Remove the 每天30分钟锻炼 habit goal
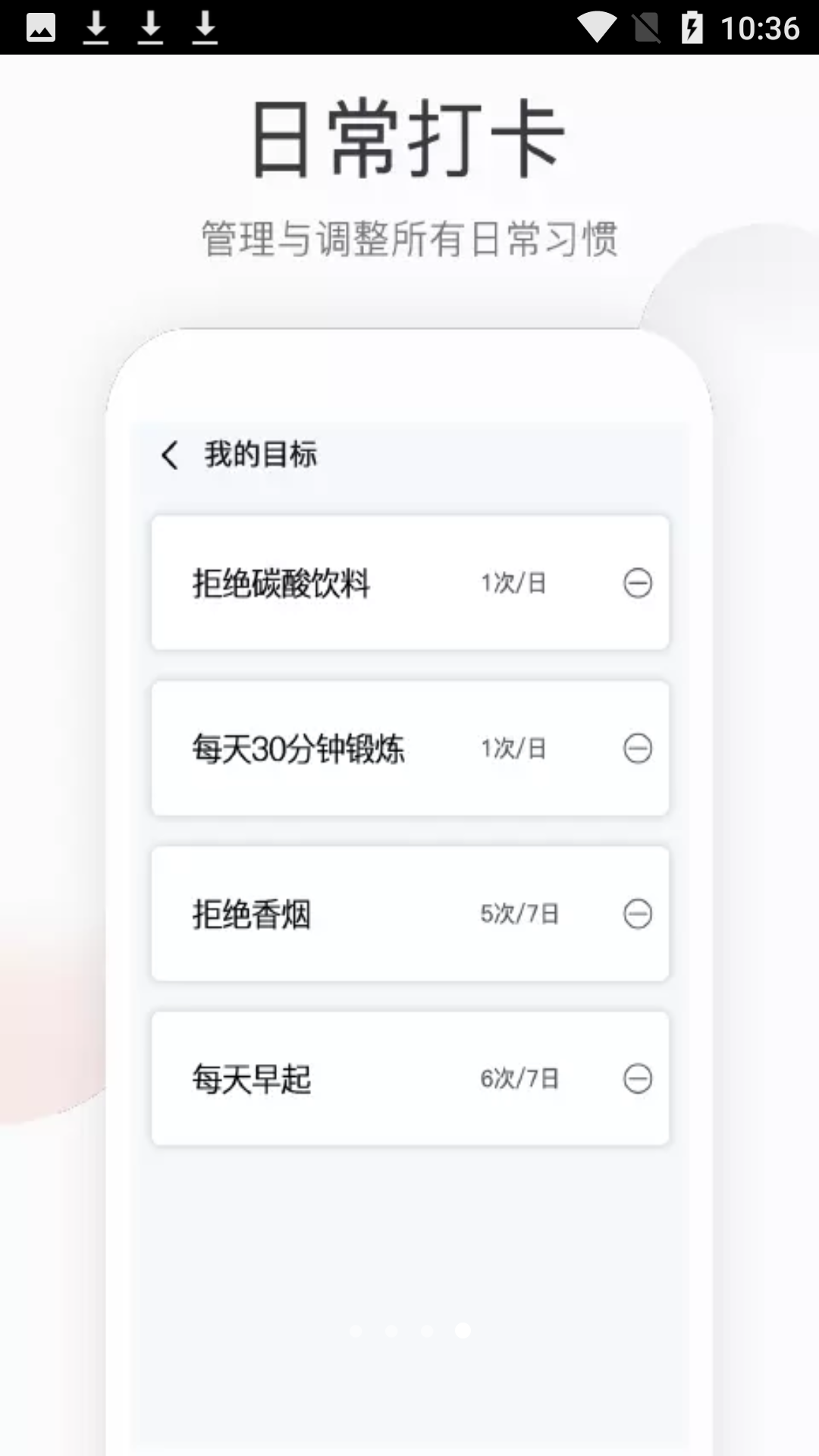This screenshot has width=819, height=1456. pyautogui.click(x=638, y=748)
